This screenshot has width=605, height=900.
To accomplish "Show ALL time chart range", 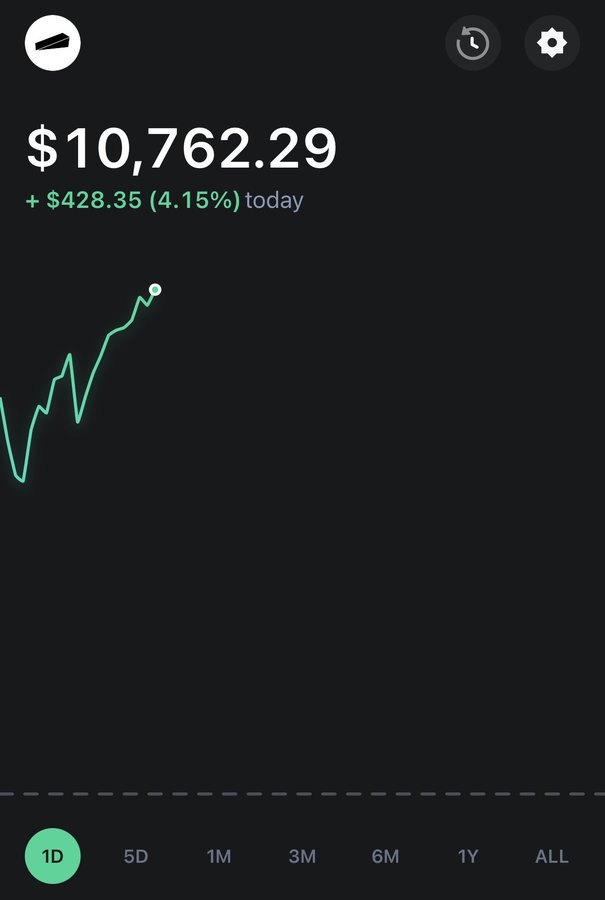I will [x=552, y=856].
